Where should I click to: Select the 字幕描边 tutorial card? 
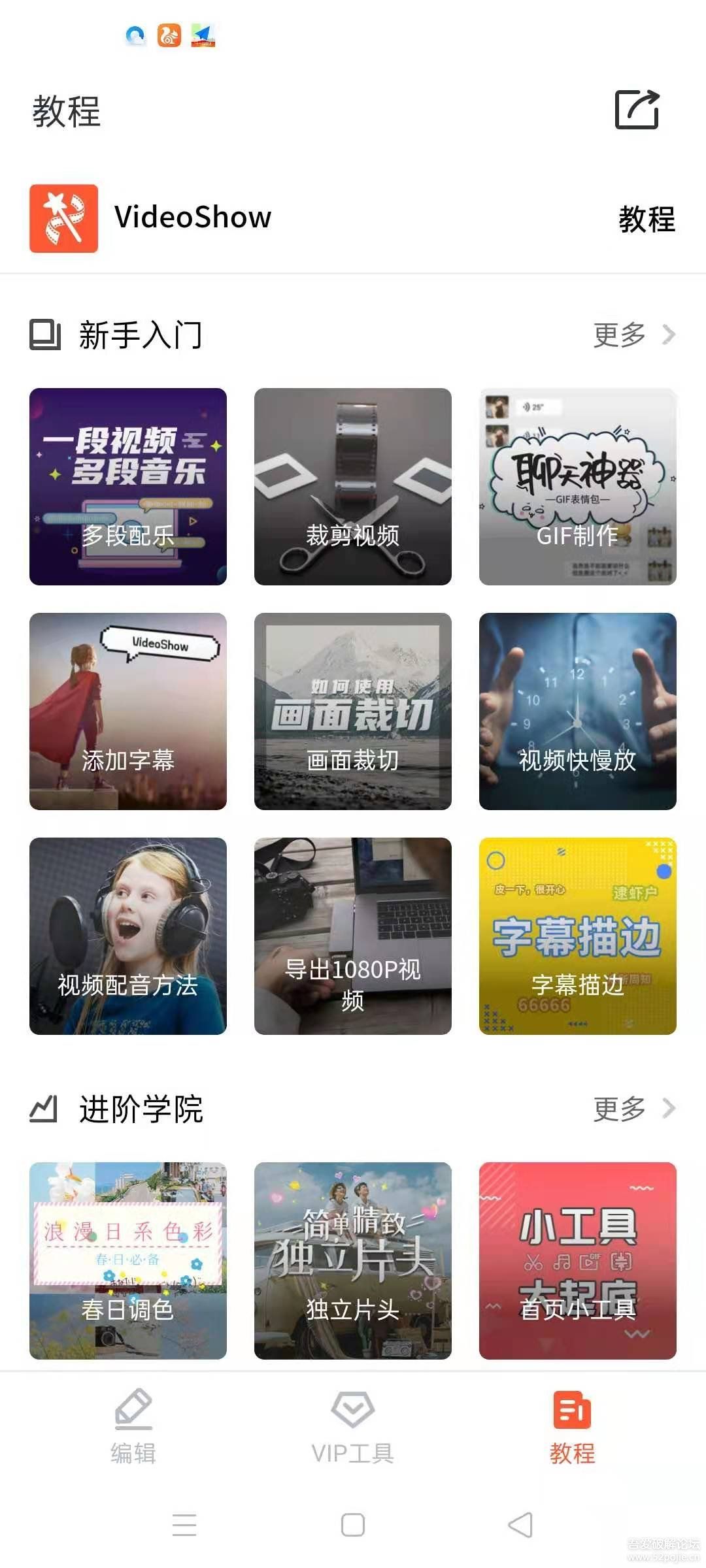(x=578, y=936)
